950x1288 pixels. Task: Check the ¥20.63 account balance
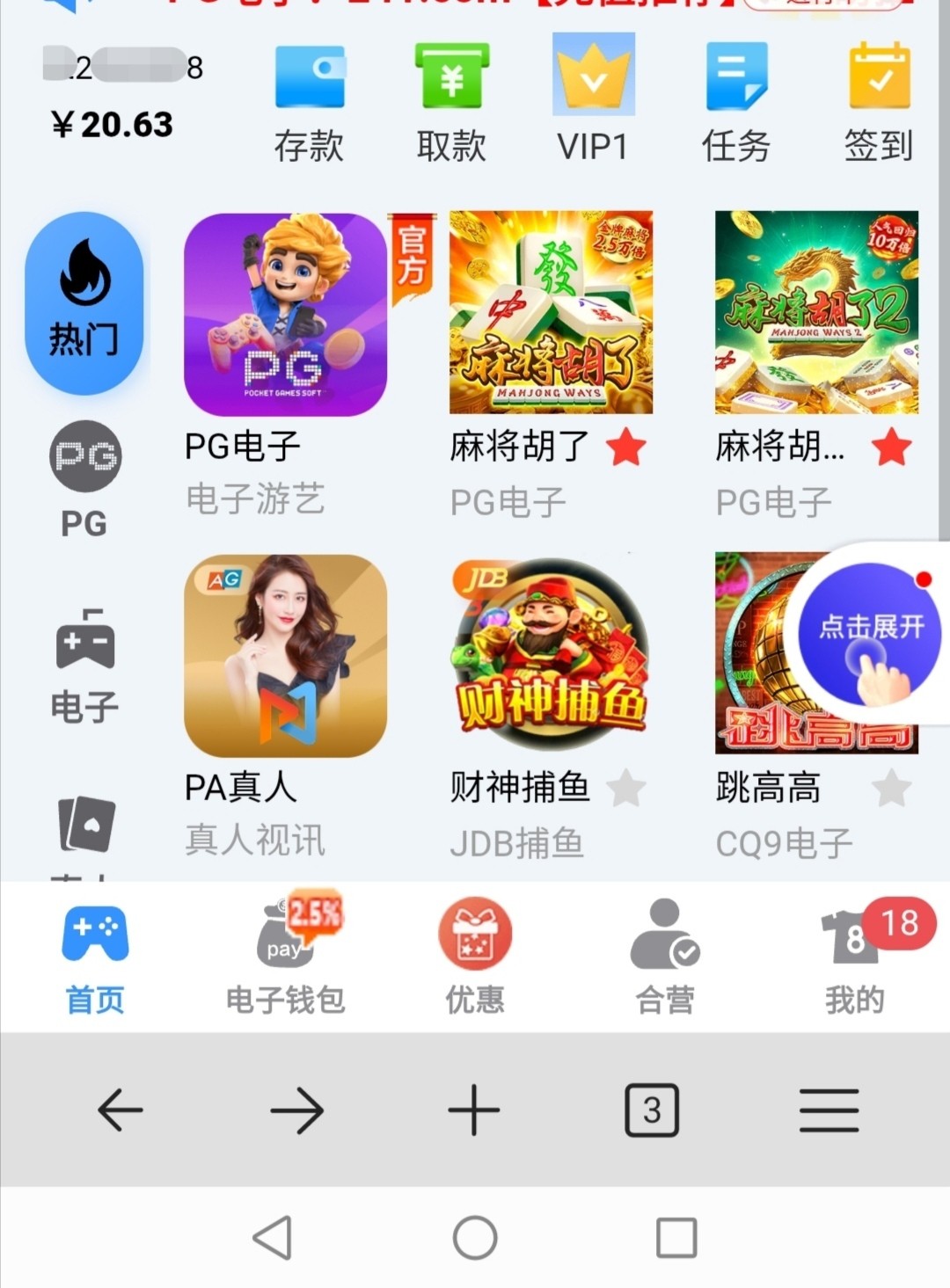pos(110,125)
